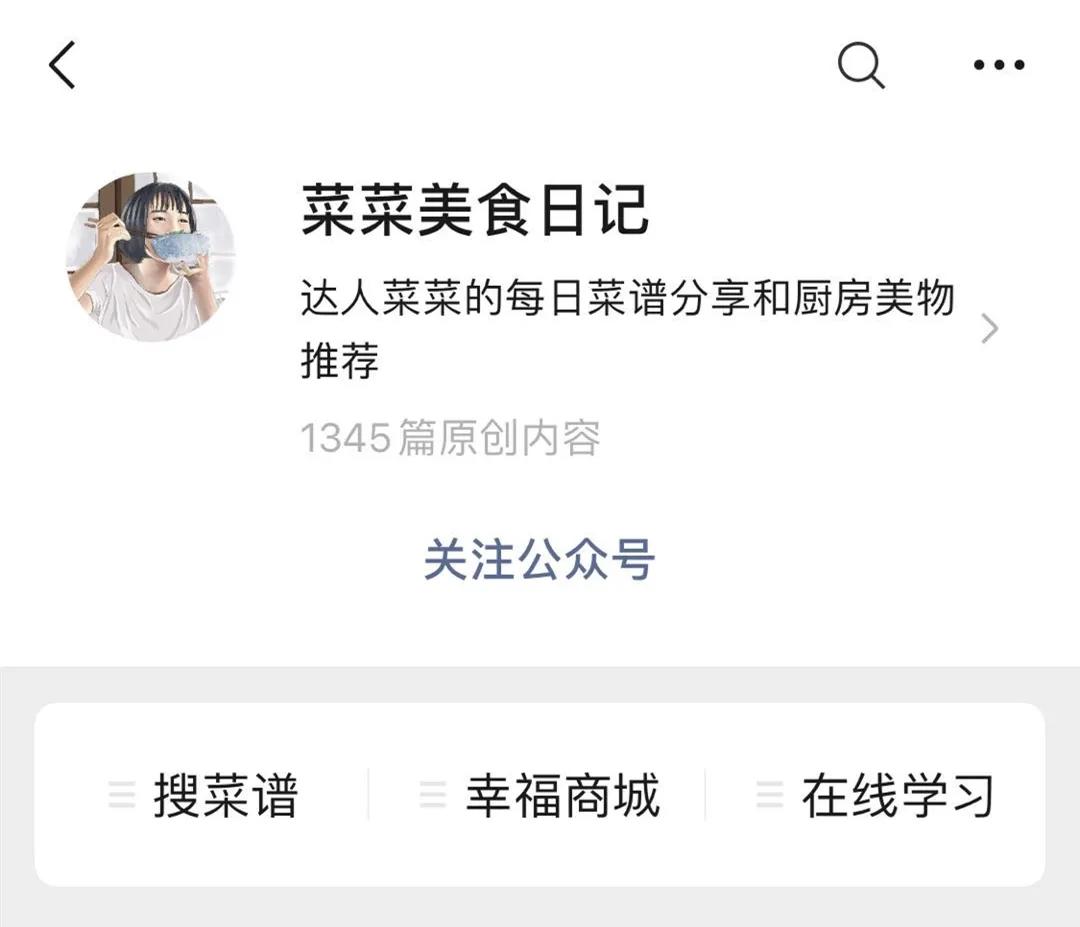Open the 在线学习 menu
Image resolution: width=1080 pixels, height=927 pixels.
pos(876,796)
